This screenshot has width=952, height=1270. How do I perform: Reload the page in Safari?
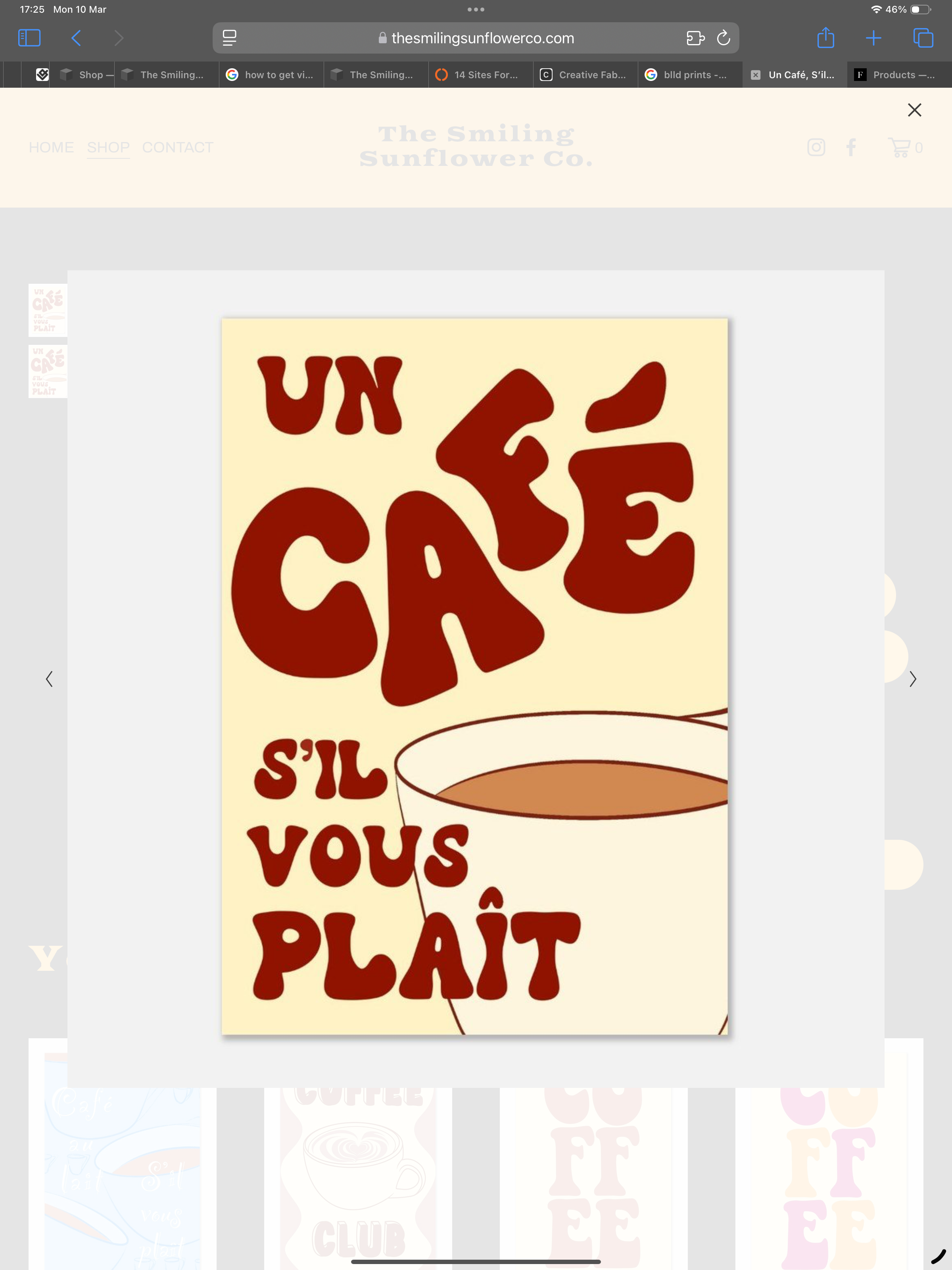723,38
